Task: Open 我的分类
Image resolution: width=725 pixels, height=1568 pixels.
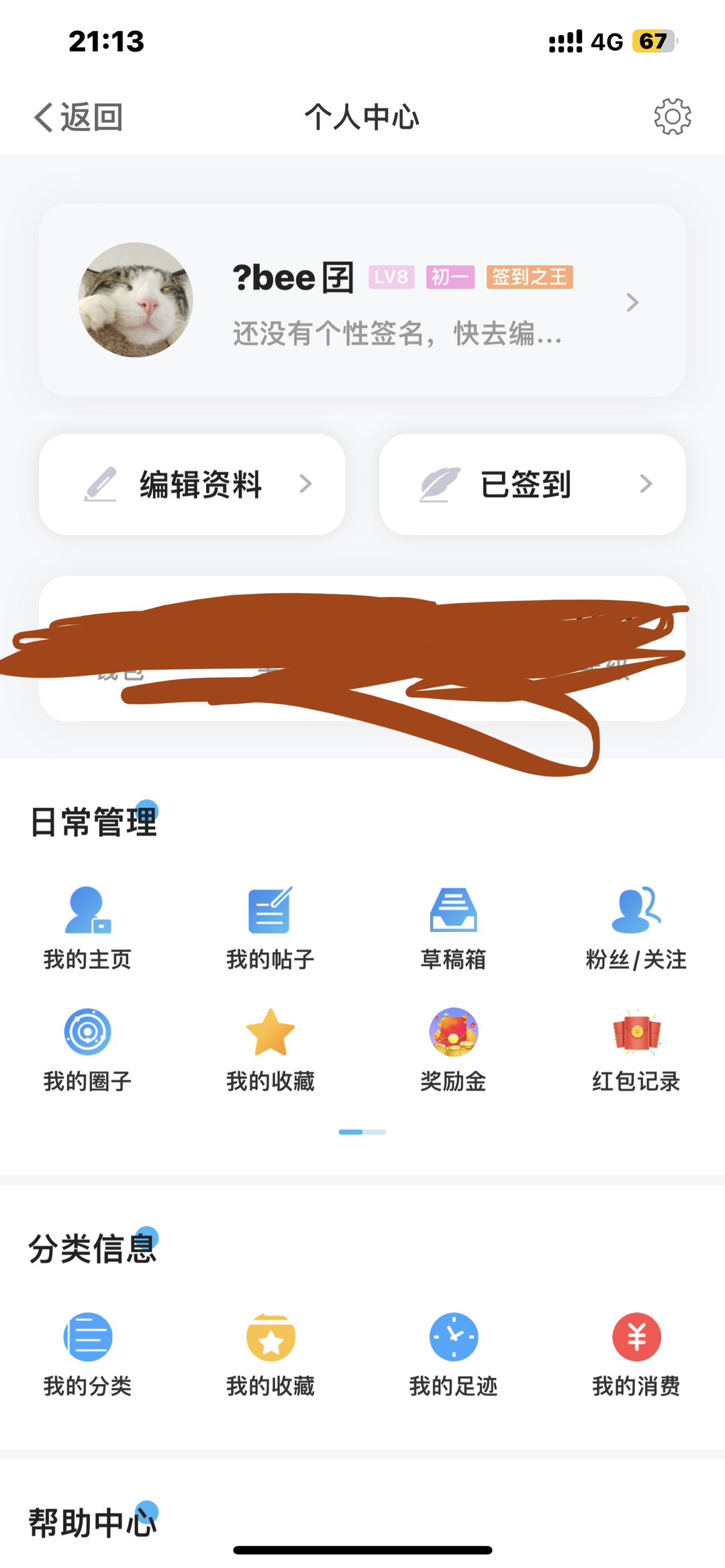Action: (88, 1354)
